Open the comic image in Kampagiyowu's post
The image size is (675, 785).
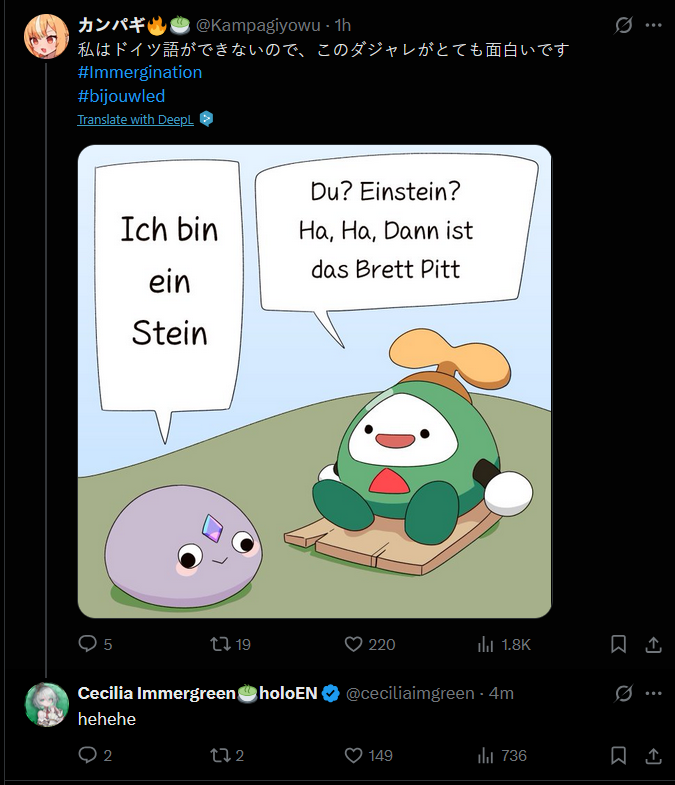315,381
